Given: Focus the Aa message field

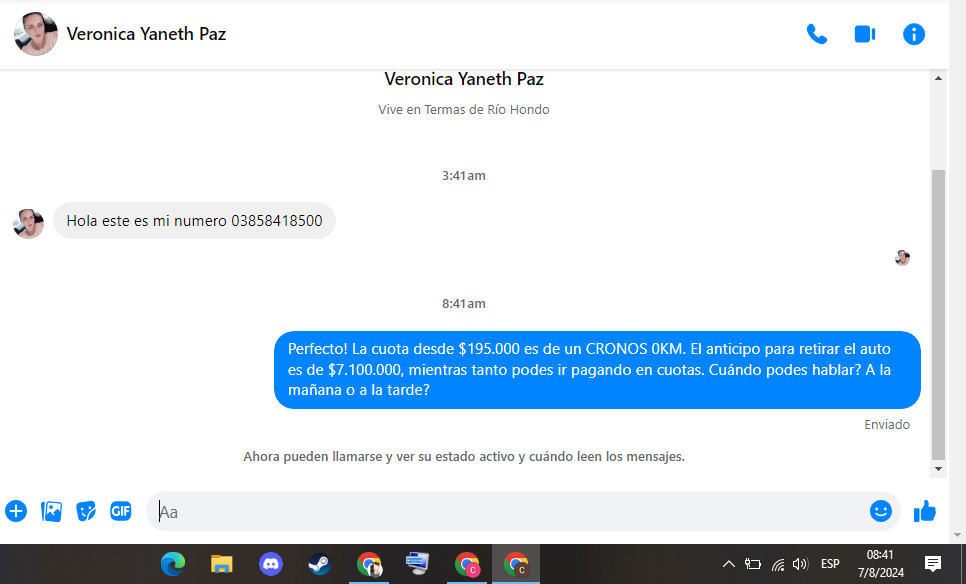Looking at the screenshot, I should pos(500,511).
